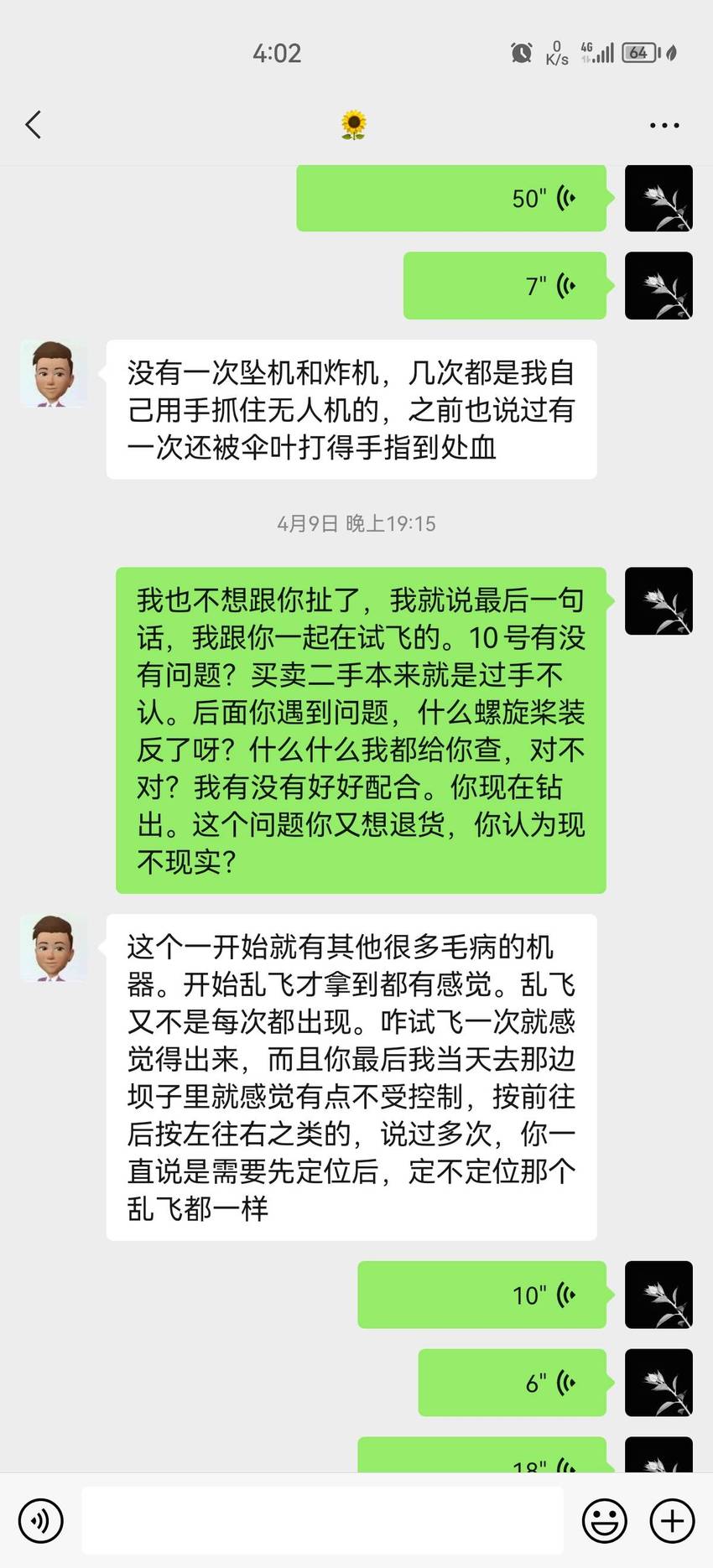Open contact's avatar beside 没有一次坠机 message
The width and height of the screenshot is (713, 1568).
(54, 374)
